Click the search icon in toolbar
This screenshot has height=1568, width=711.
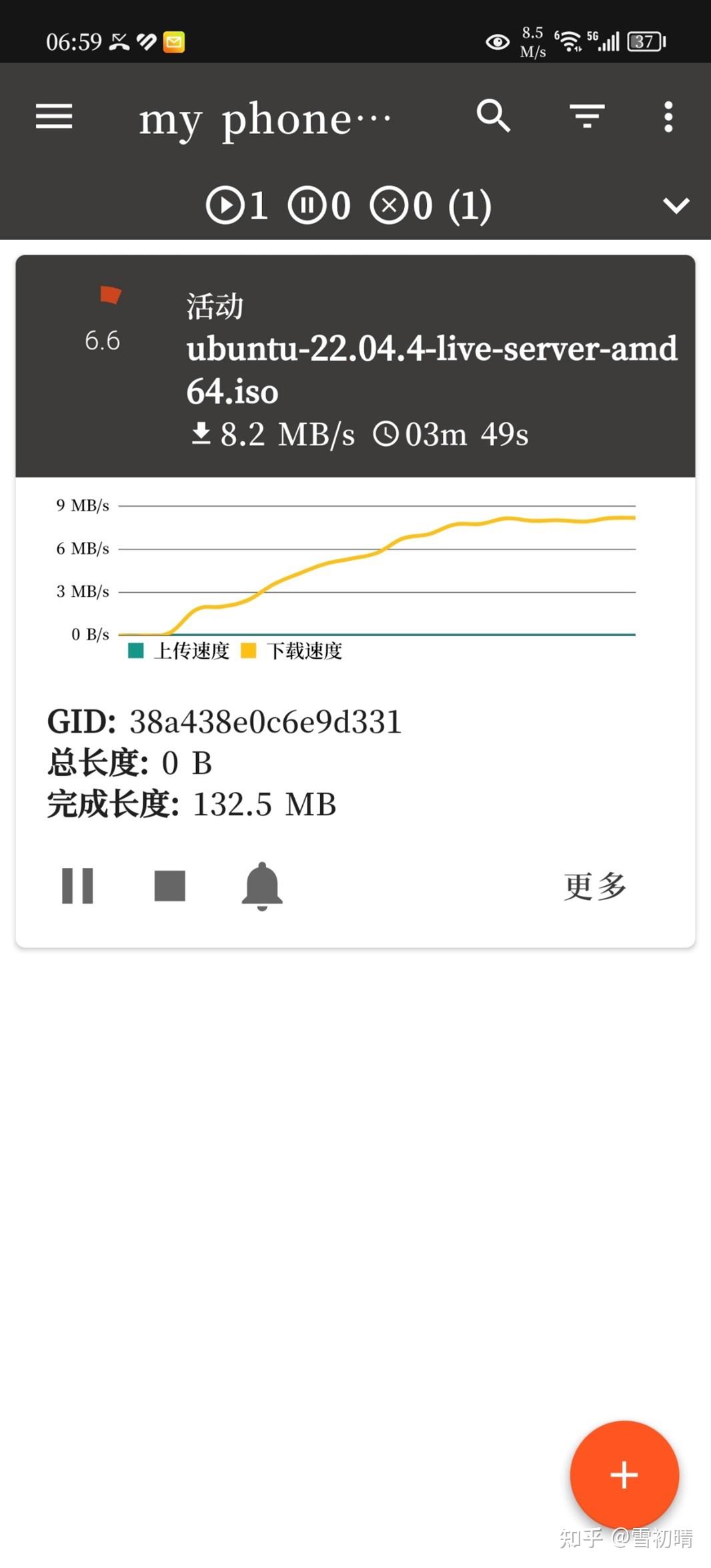[493, 117]
